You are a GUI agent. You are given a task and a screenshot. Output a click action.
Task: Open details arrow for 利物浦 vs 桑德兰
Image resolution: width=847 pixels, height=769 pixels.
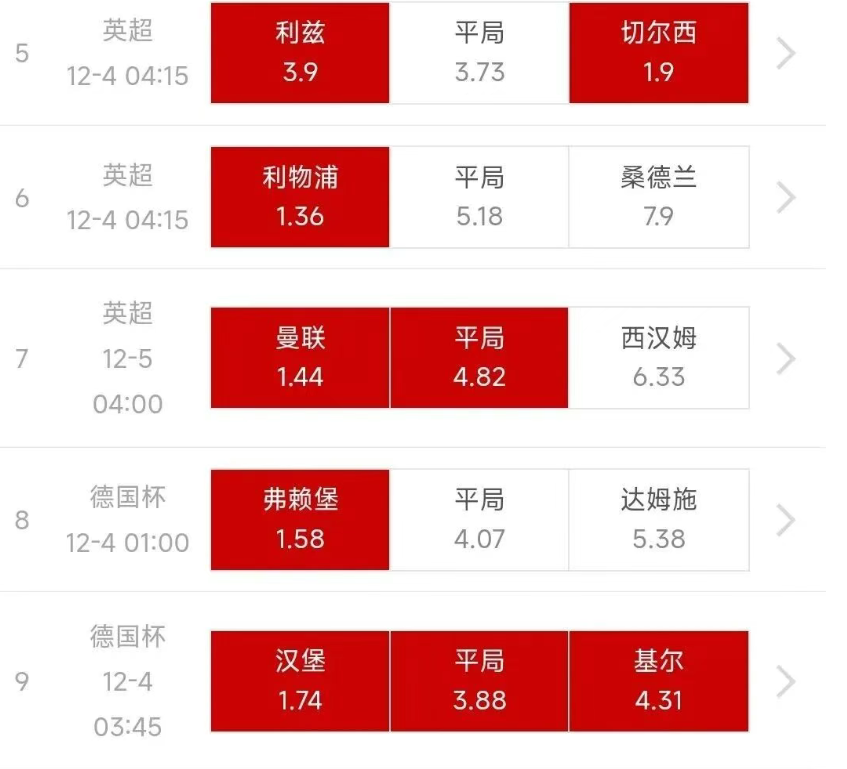click(786, 197)
